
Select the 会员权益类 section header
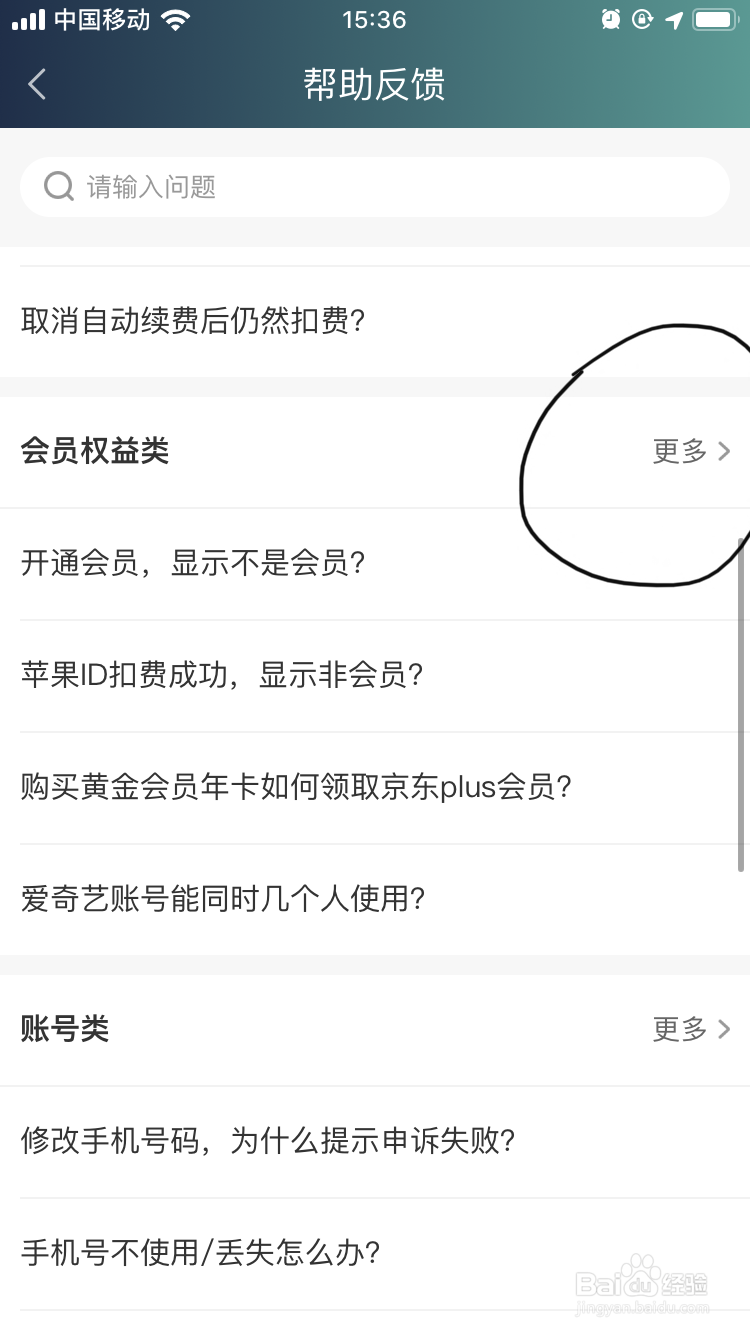click(95, 451)
